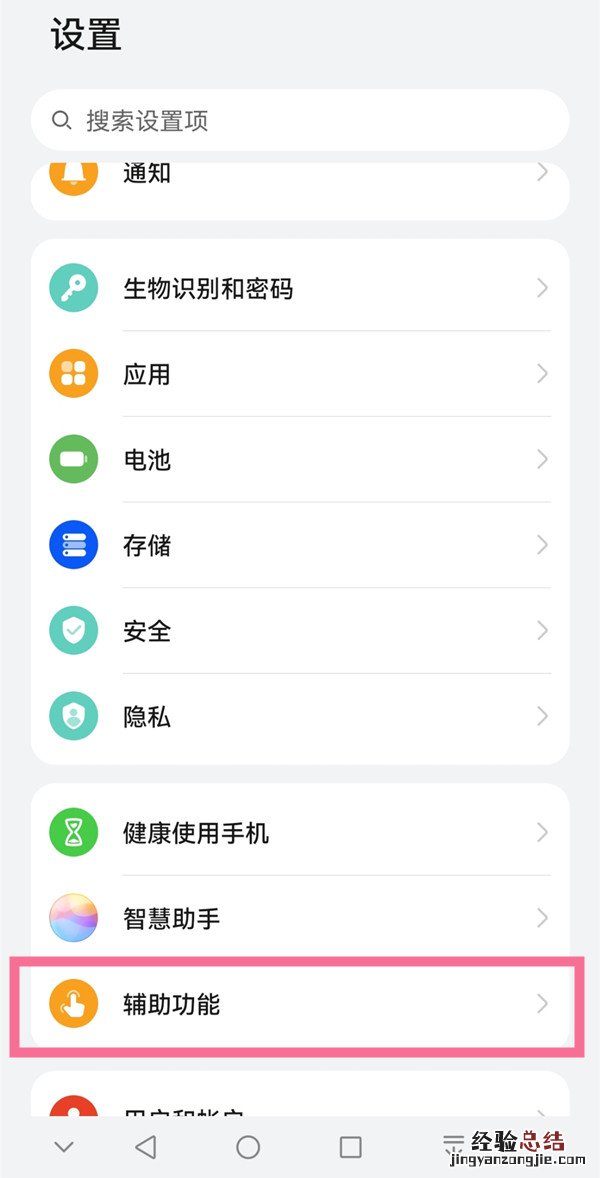View 存储 settings
Screen dimensions: 600x1178
(300, 546)
